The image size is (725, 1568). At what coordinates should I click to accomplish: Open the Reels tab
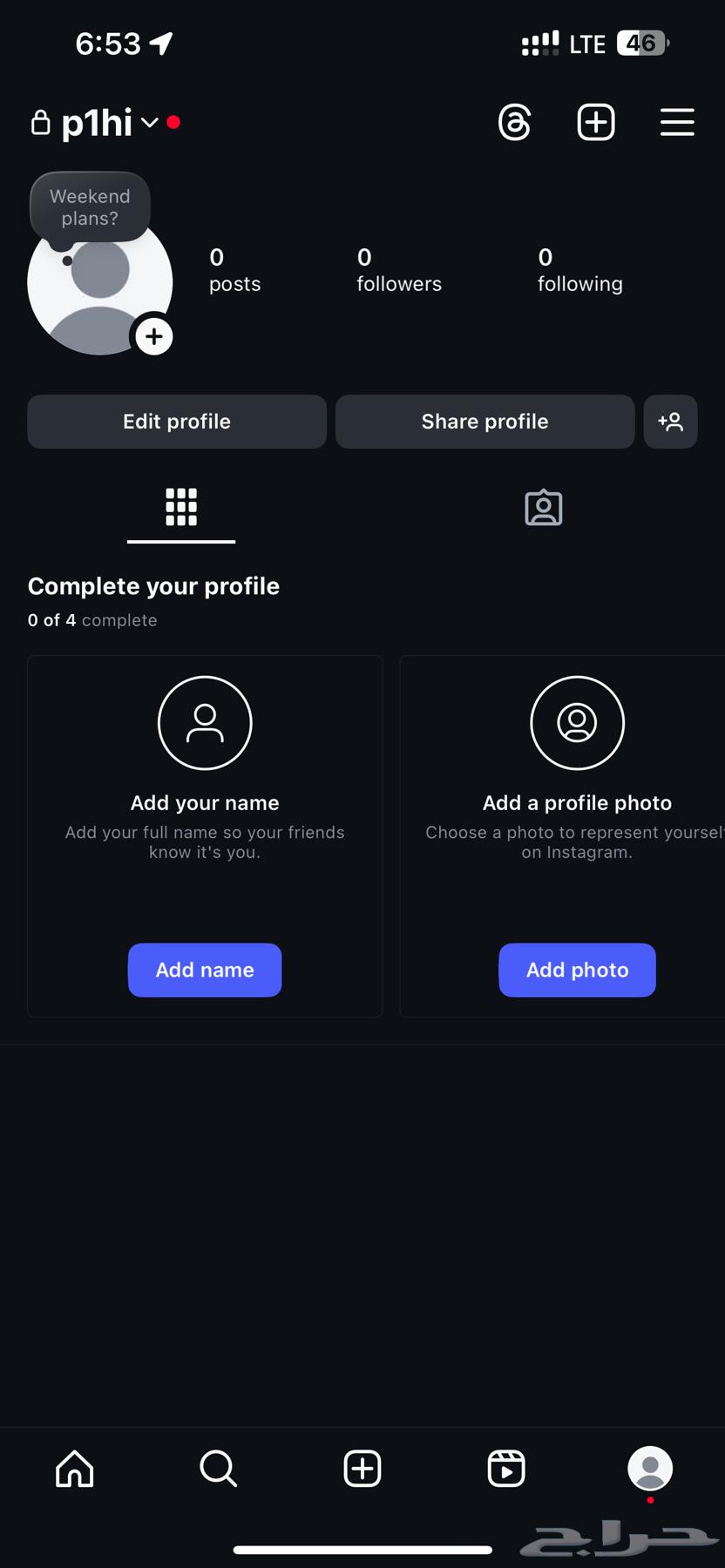tap(506, 1469)
